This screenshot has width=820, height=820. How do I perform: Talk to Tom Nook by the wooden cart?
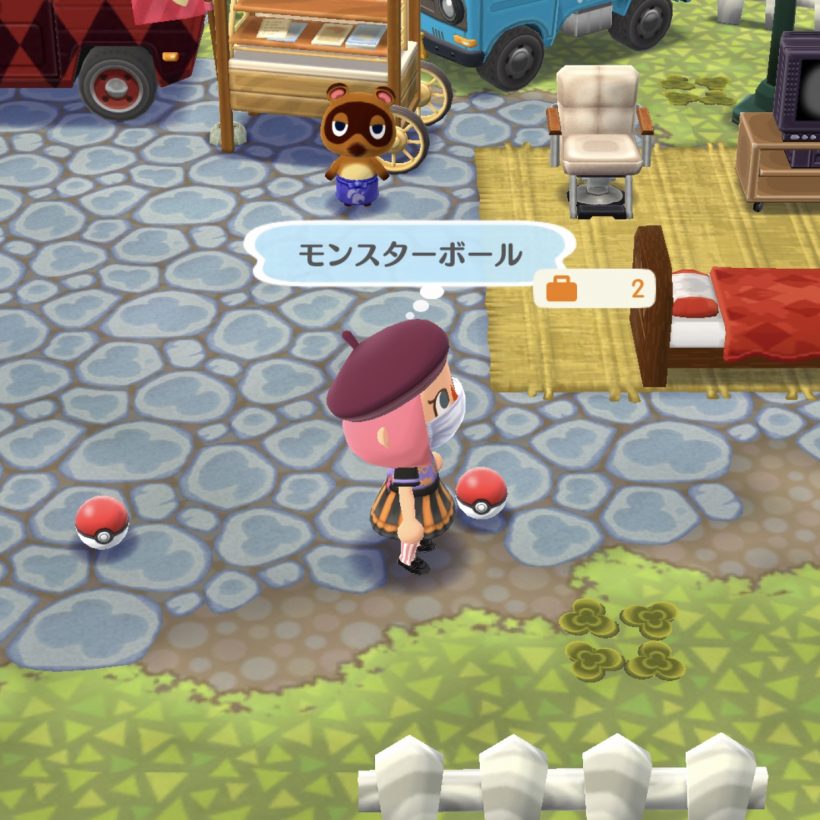[358, 143]
